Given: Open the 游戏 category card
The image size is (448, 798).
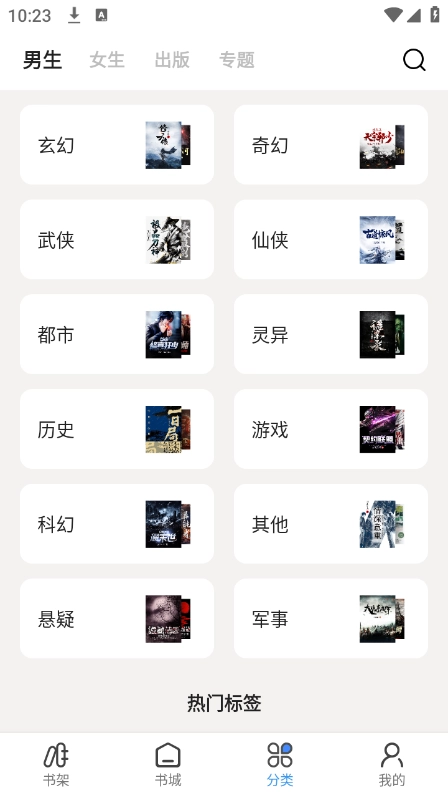Looking at the screenshot, I should 331,429.
